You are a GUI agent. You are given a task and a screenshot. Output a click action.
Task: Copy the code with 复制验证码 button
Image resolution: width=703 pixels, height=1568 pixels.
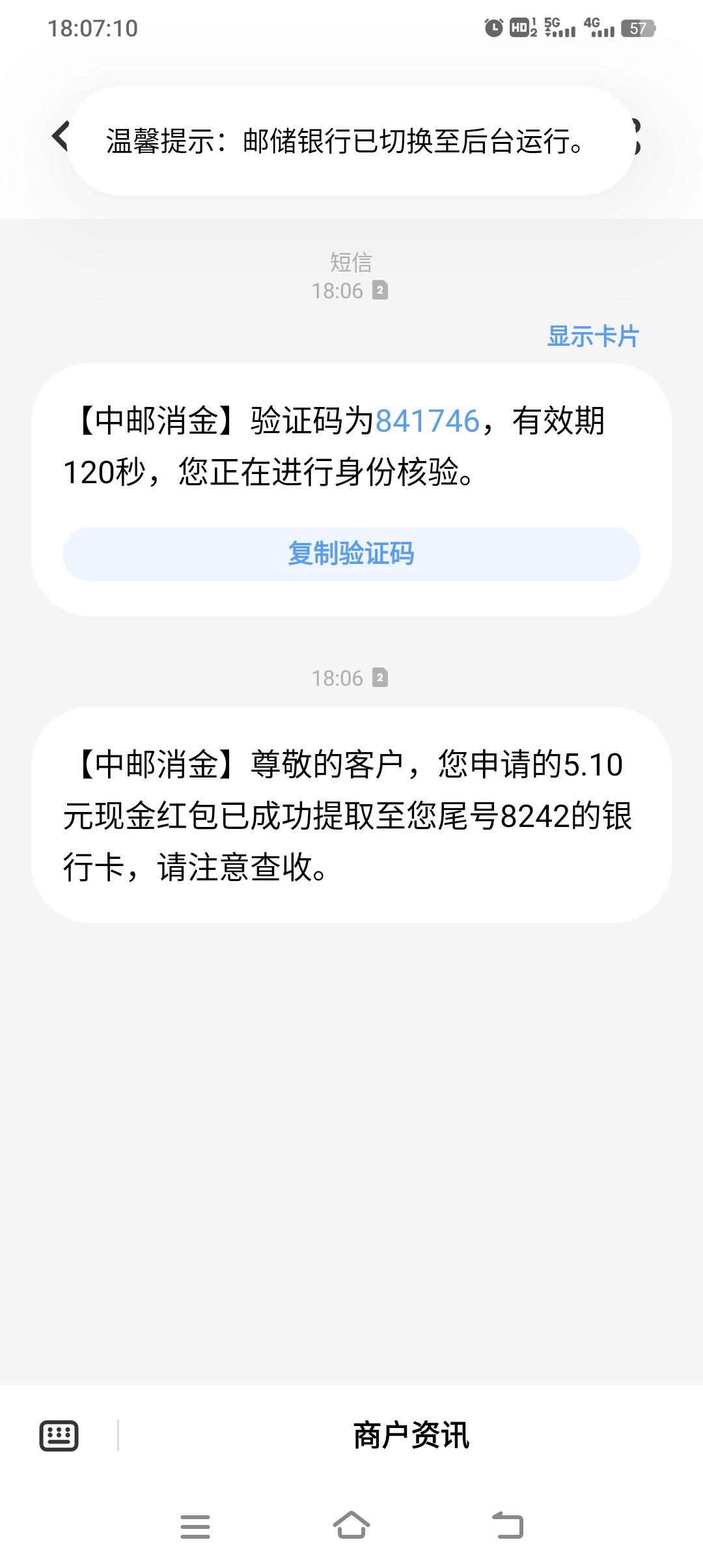coord(351,554)
